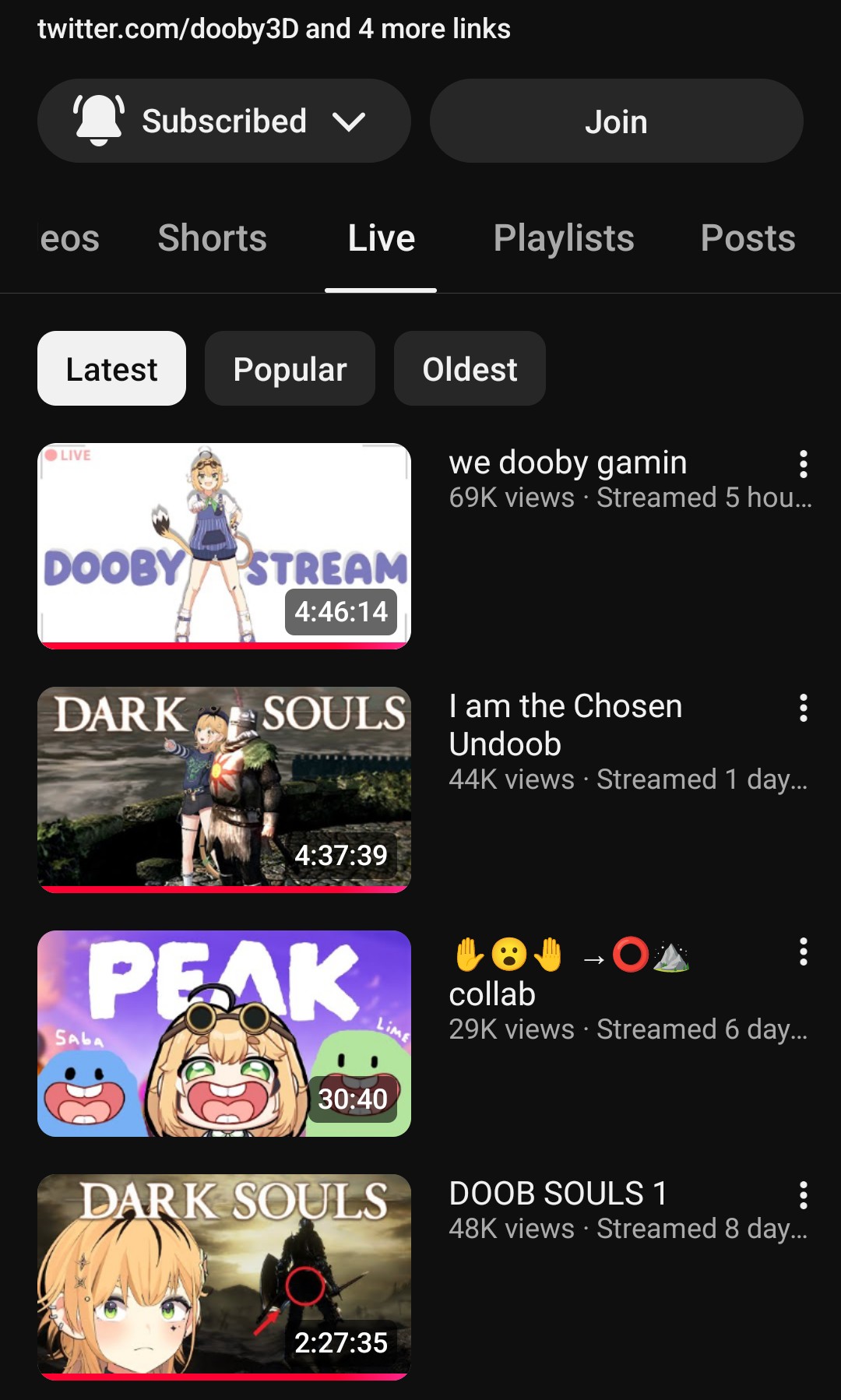Switch to the Playlists tab
This screenshot has width=841, height=1400.
coord(563,238)
